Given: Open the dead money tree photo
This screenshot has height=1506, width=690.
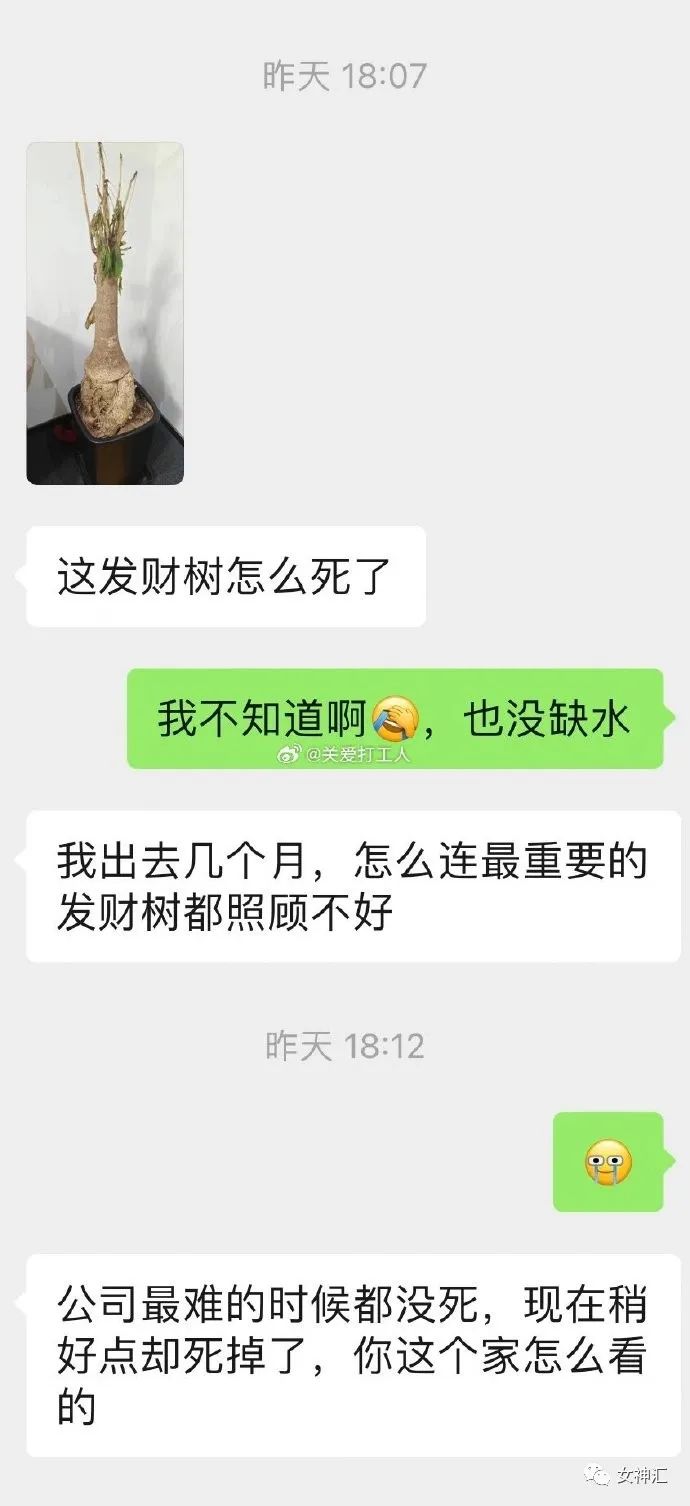Looking at the screenshot, I should tap(105, 313).
